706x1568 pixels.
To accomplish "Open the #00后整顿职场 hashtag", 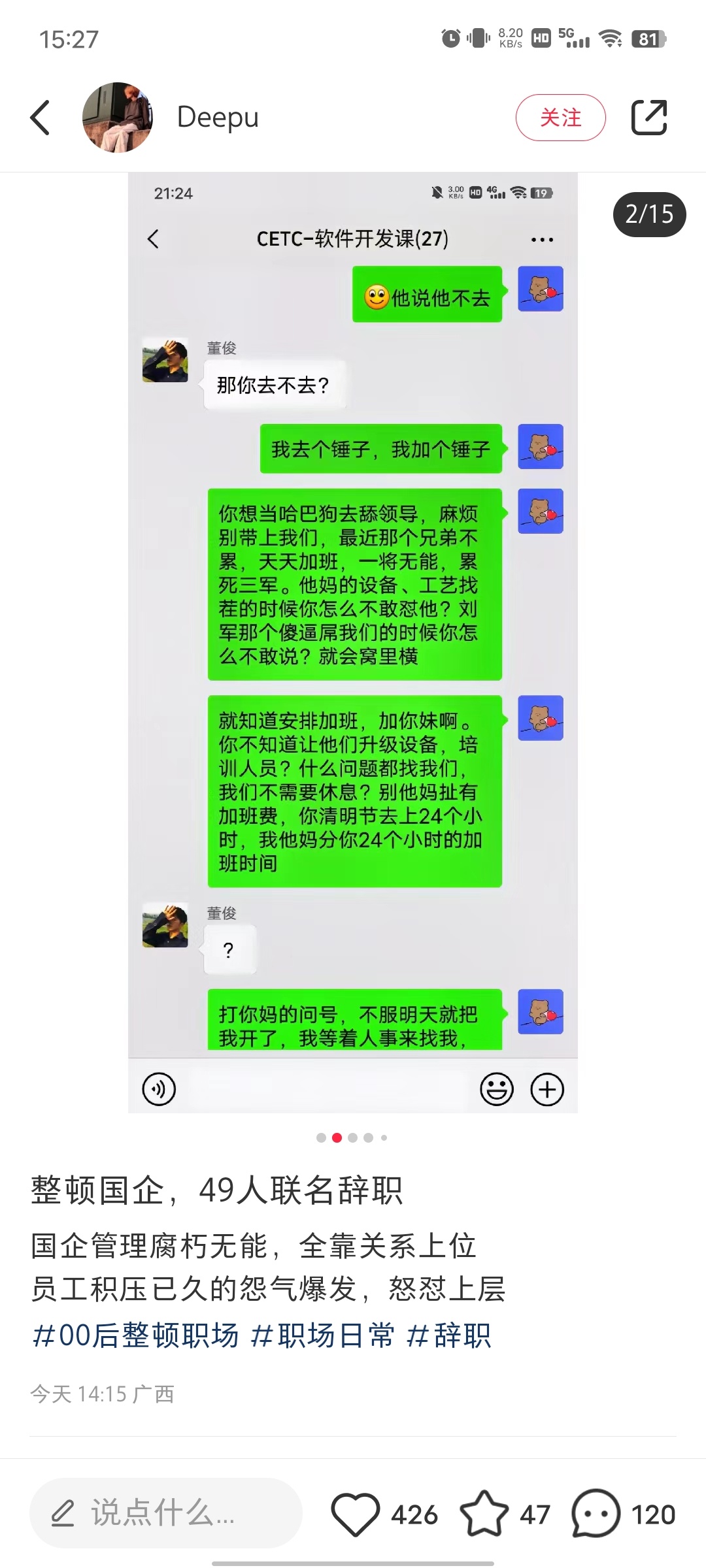I will (x=136, y=1335).
